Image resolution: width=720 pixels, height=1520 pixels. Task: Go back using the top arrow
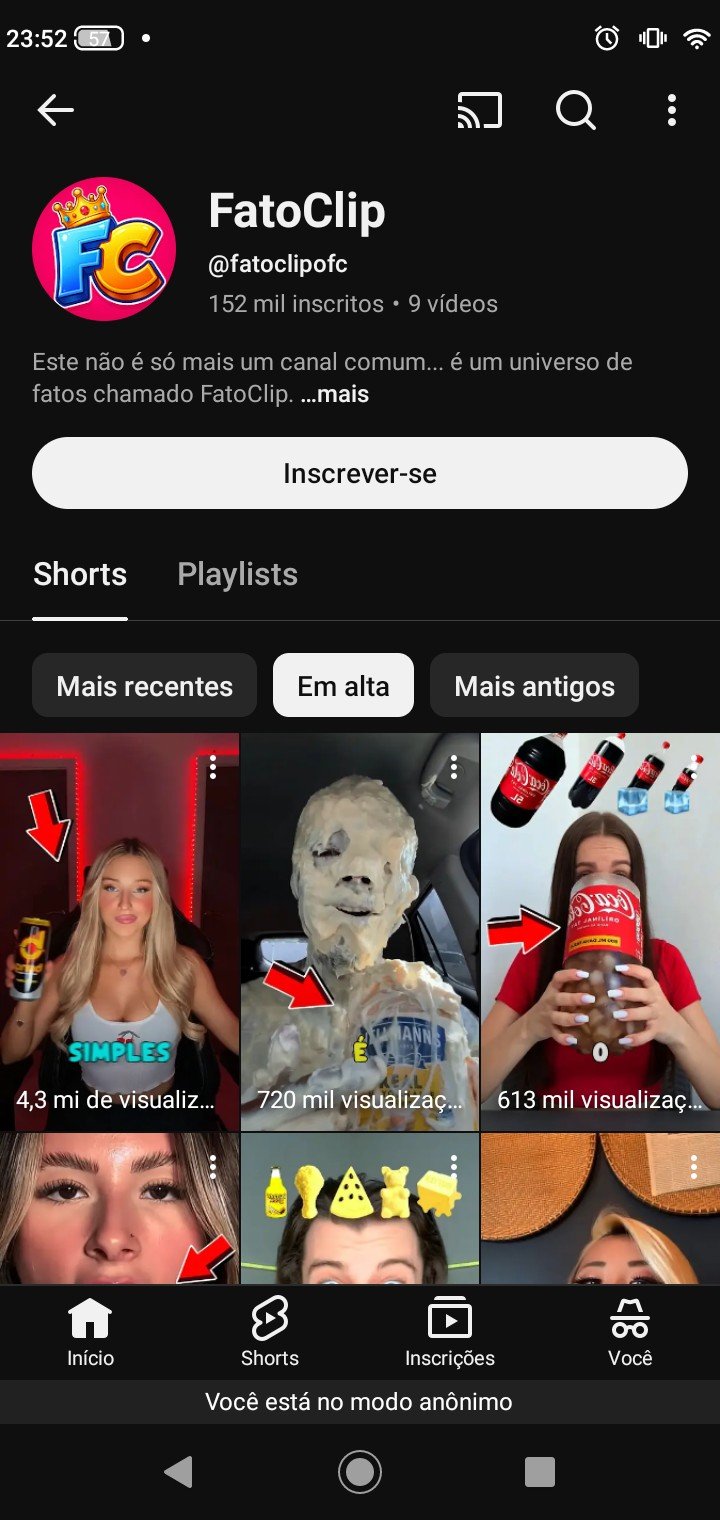[55, 110]
